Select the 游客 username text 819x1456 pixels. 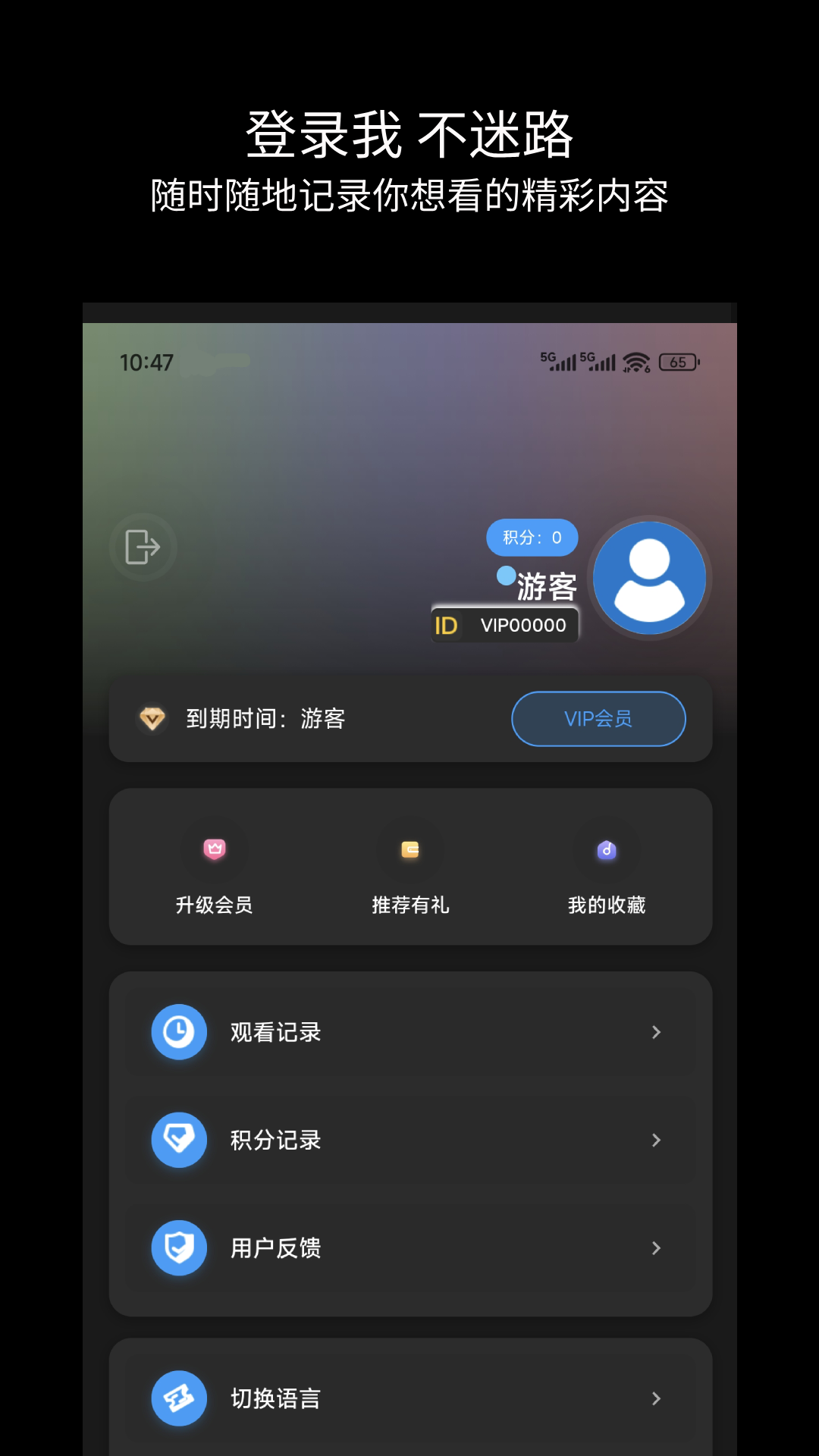[548, 585]
